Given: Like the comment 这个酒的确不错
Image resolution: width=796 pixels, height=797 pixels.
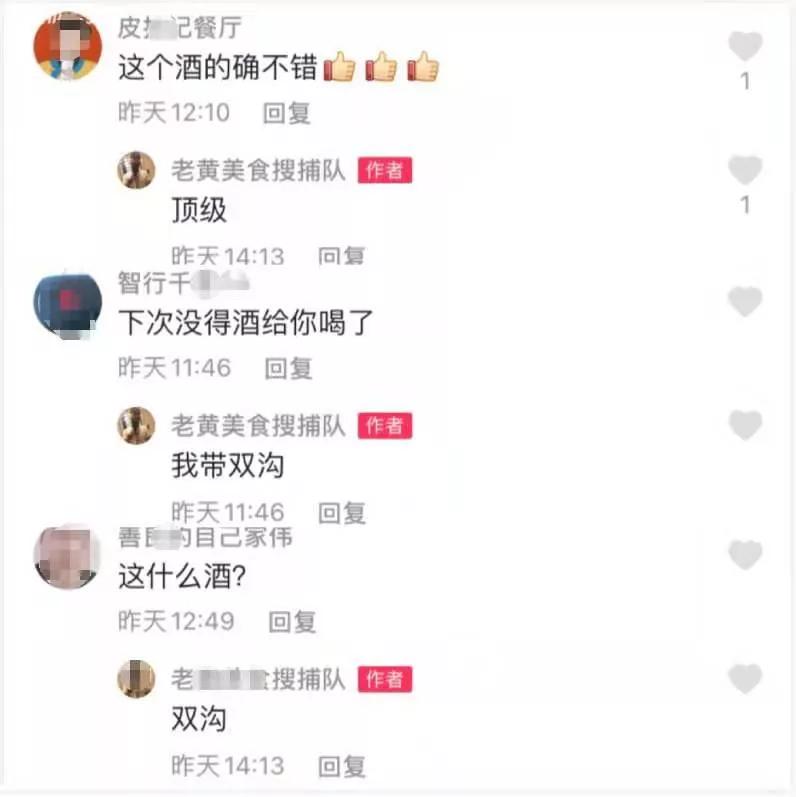Looking at the screenshot, I should [x=743, y=43].
